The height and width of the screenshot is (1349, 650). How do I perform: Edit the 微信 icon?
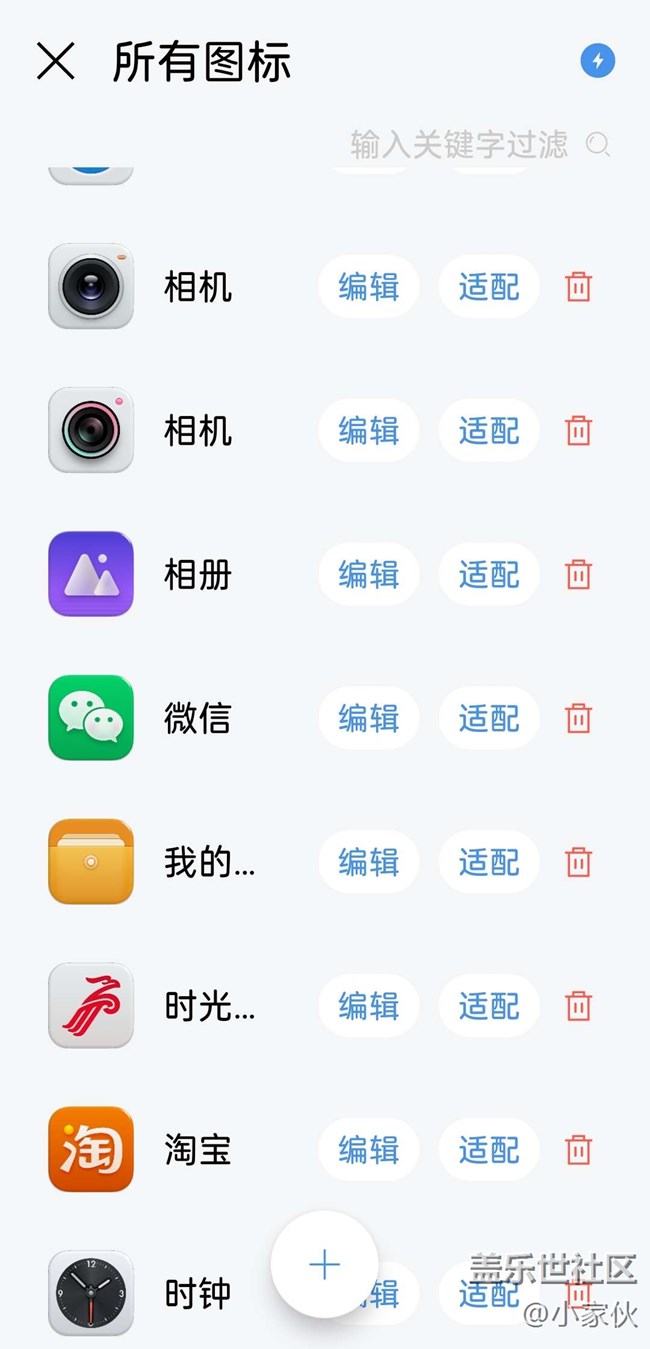(x=368, y=718)
